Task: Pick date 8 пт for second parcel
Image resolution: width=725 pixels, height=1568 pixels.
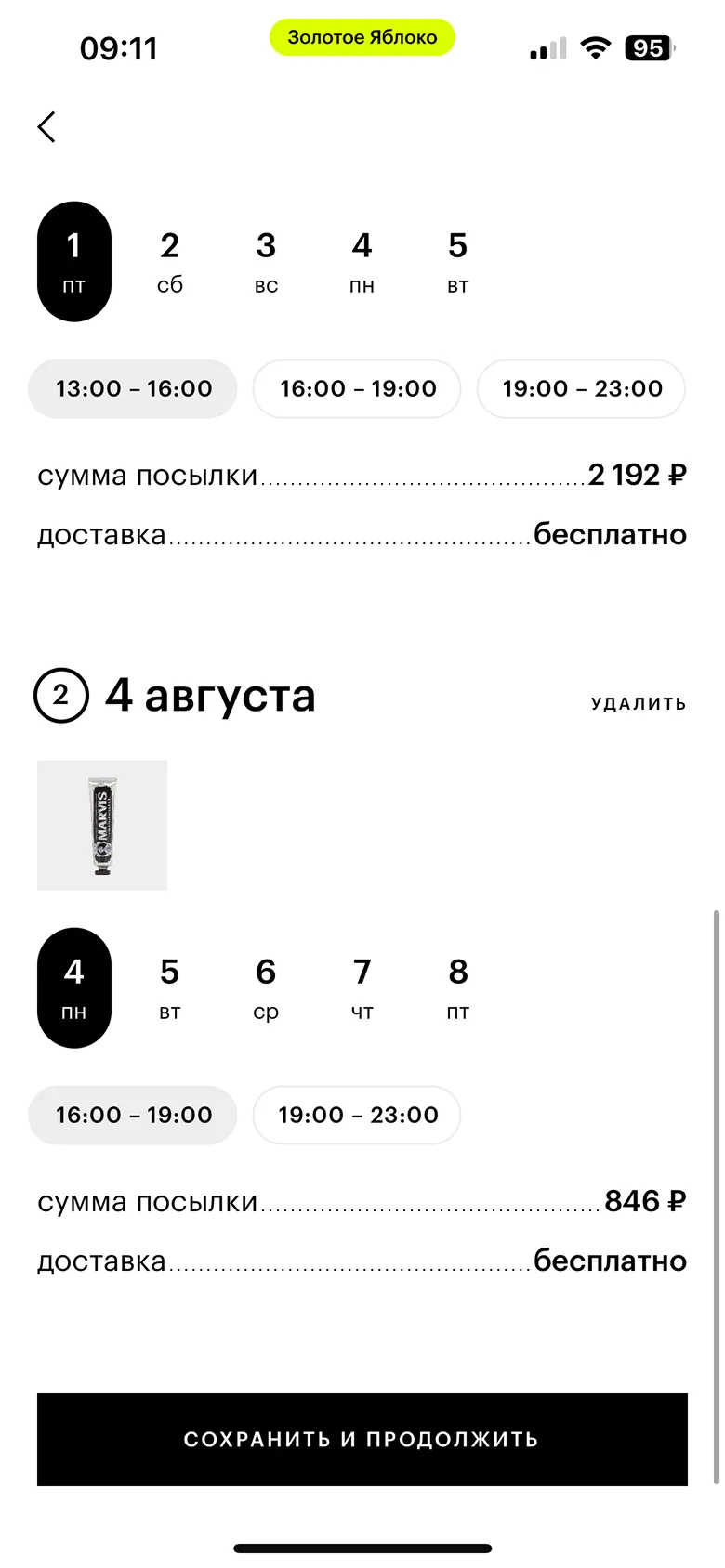Action: 458,988
